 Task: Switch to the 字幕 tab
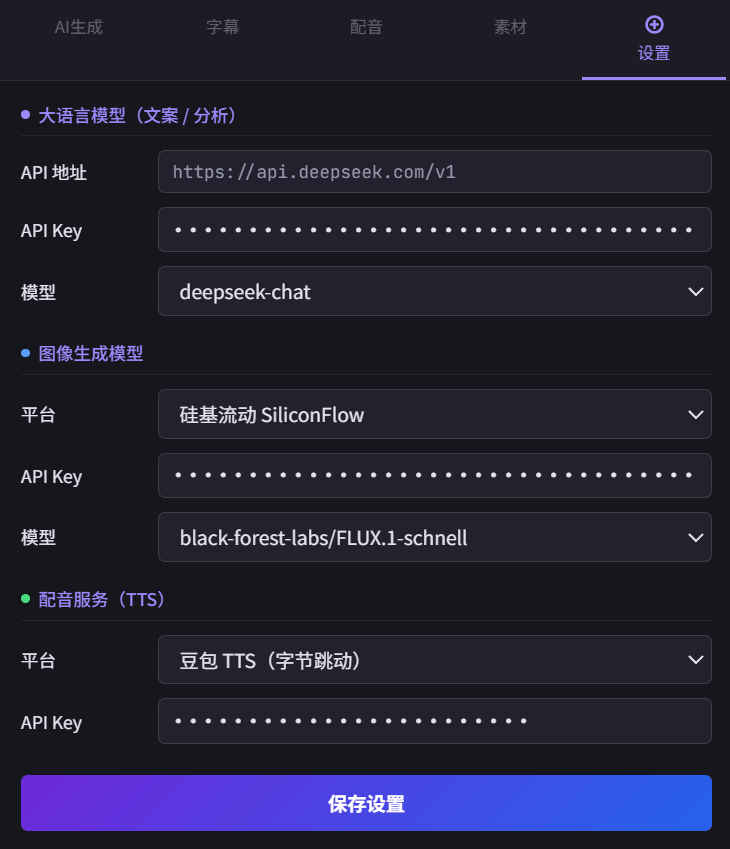coord(222,27)
